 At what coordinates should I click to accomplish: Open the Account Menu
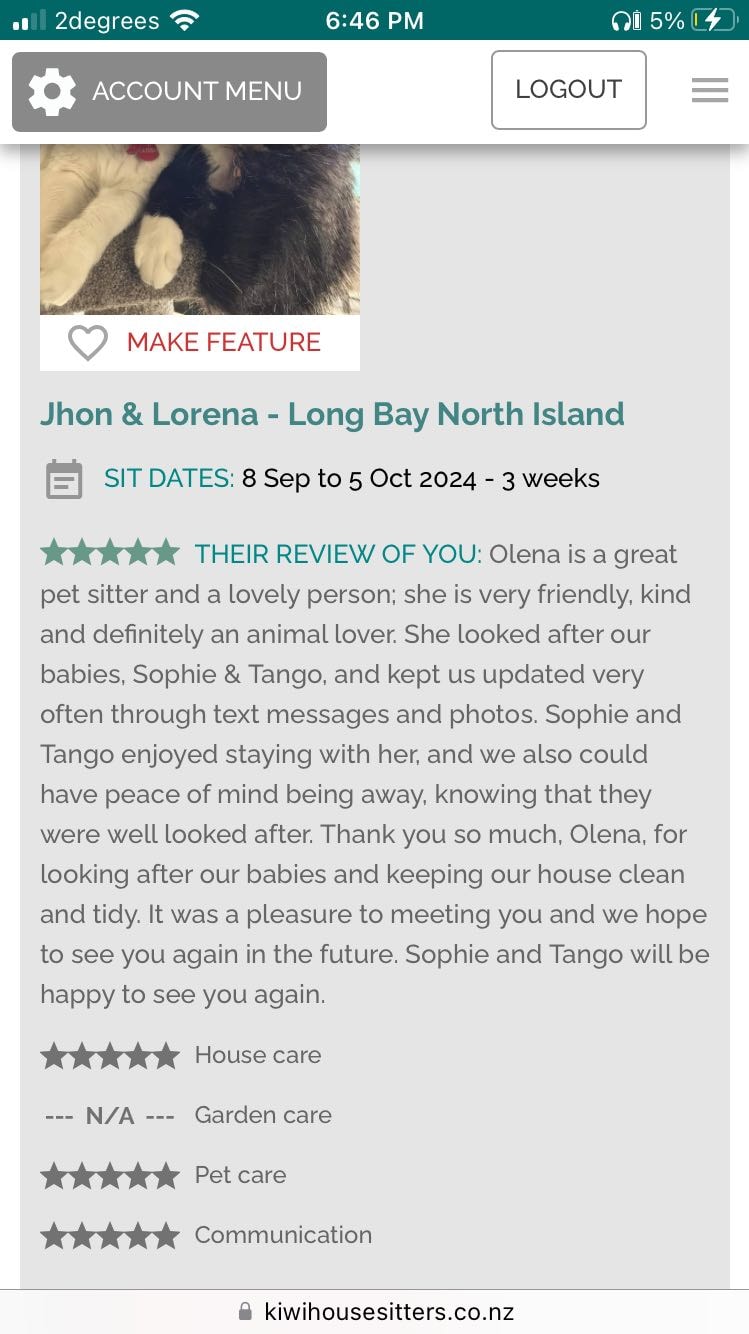169,91
